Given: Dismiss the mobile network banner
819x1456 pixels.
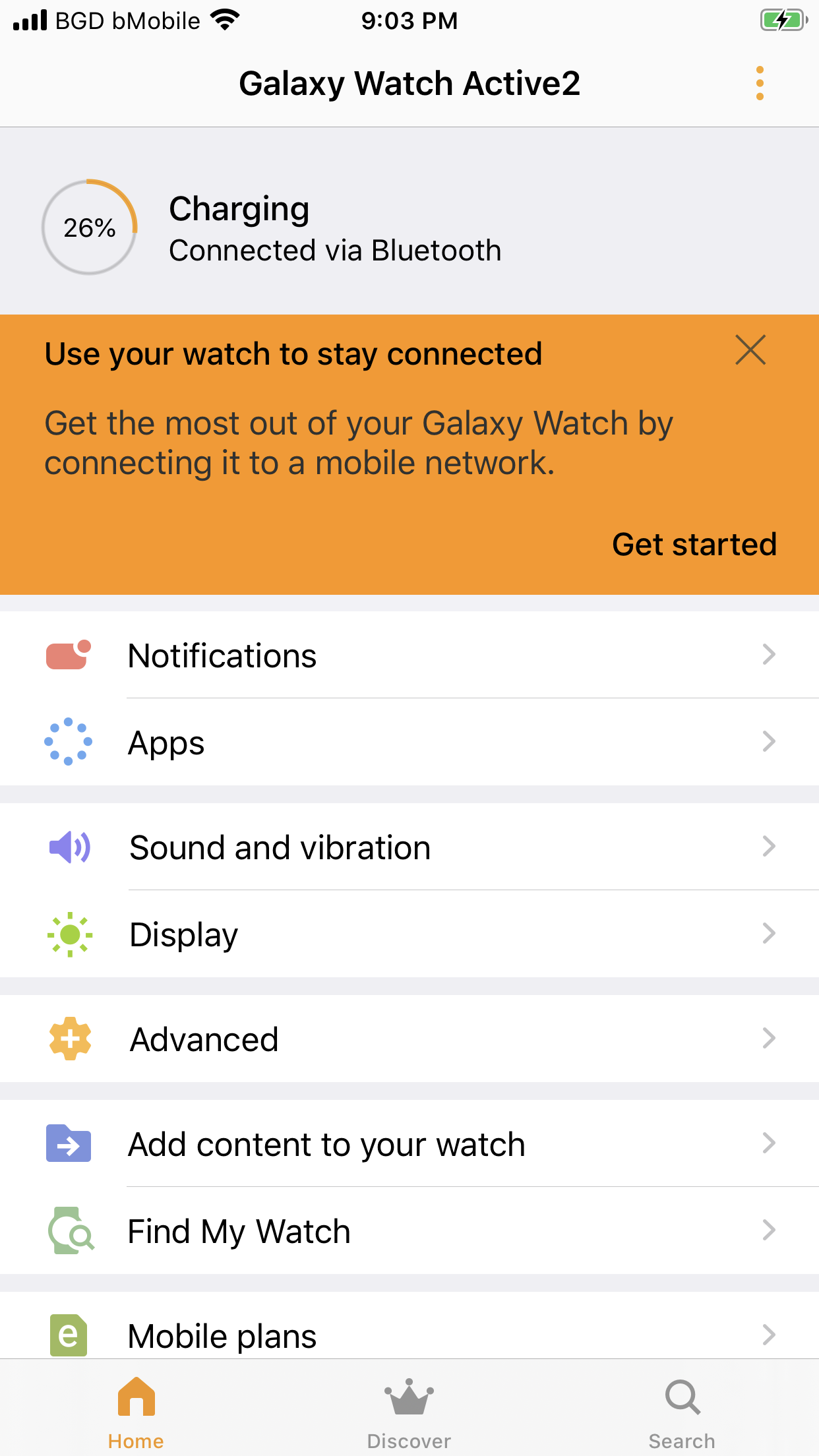Looking at the screenshot, I should pyautogui.click(x=750, y=351).
